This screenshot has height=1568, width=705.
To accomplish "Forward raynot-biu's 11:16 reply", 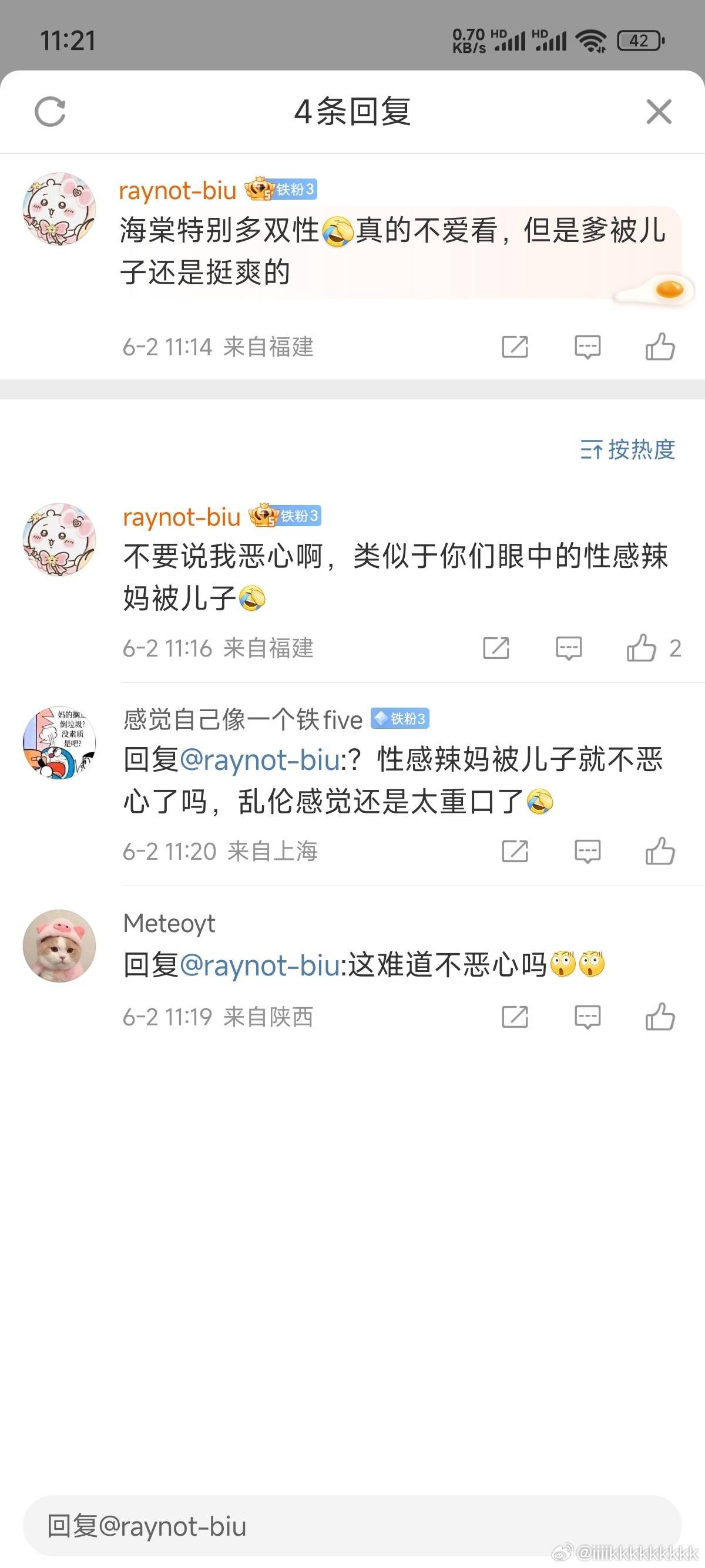I will [496, 648].
